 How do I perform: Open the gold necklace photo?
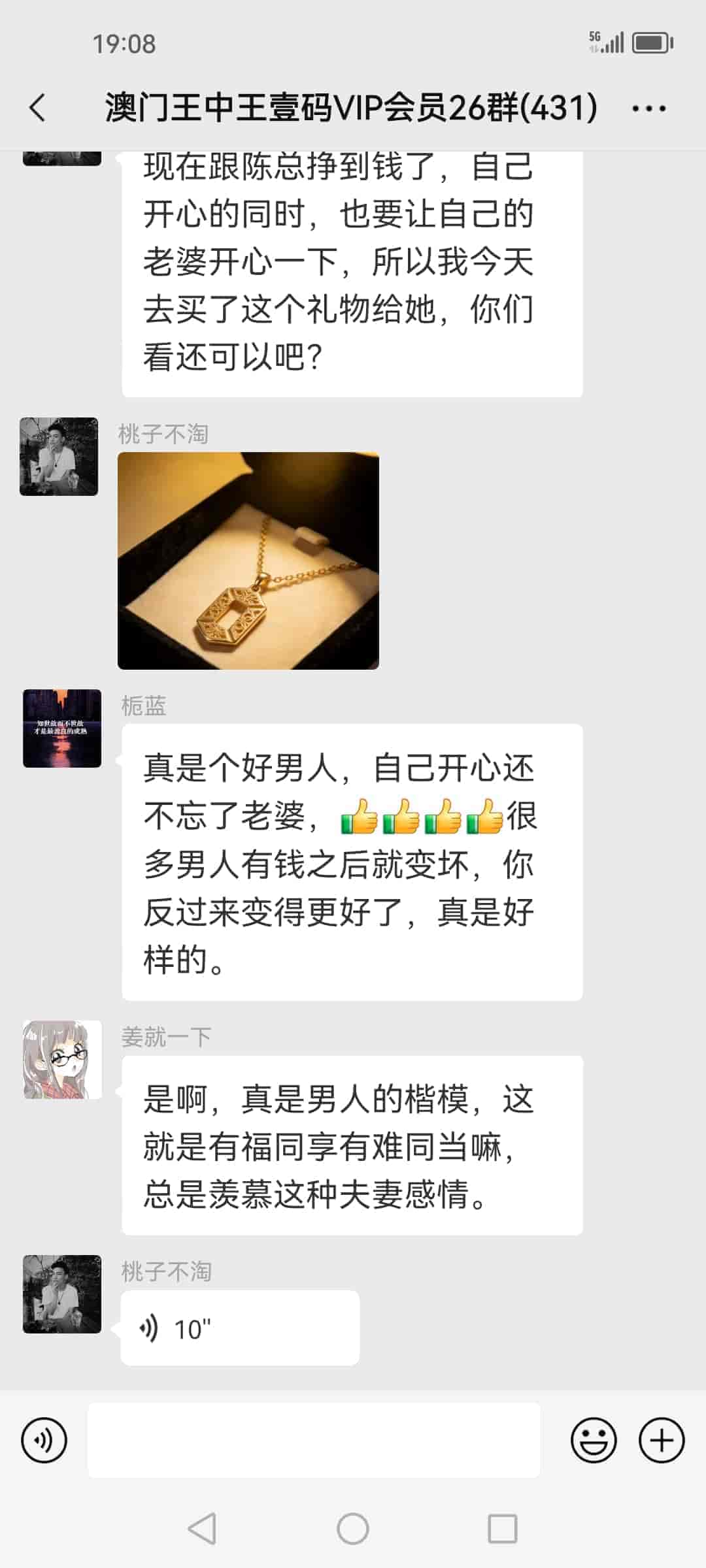[x=248, y=561]
